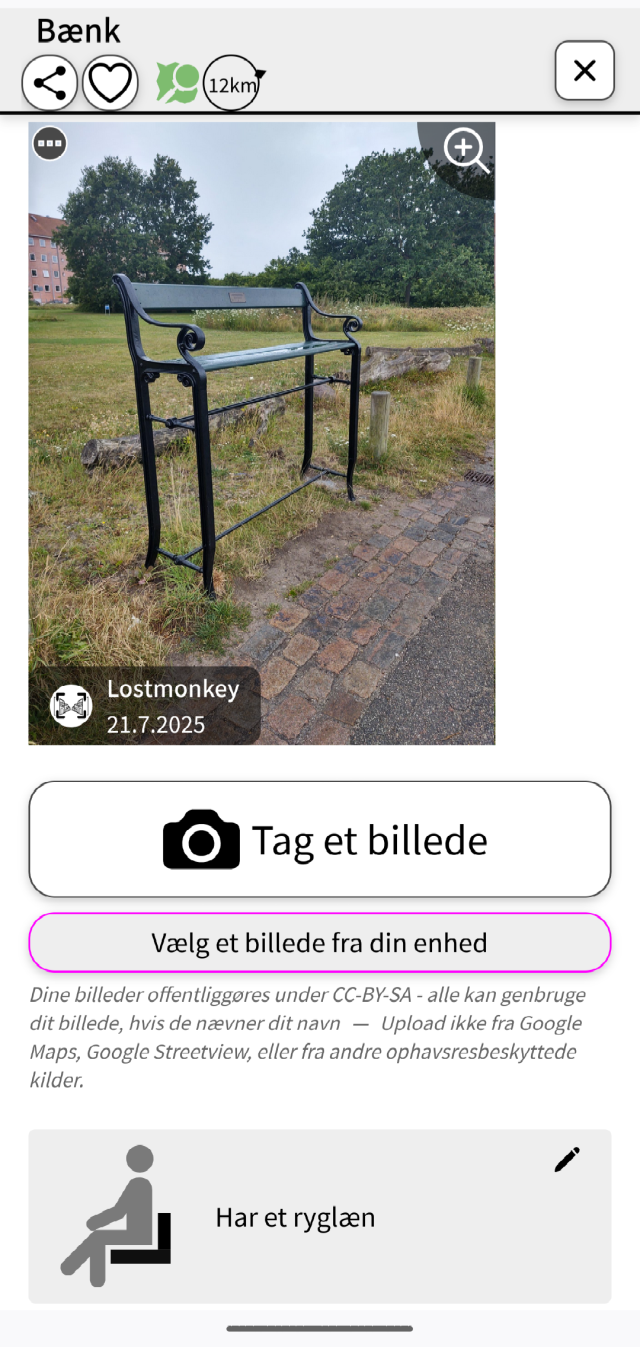Mark the bench as favourite

click(x=110, y=83)
